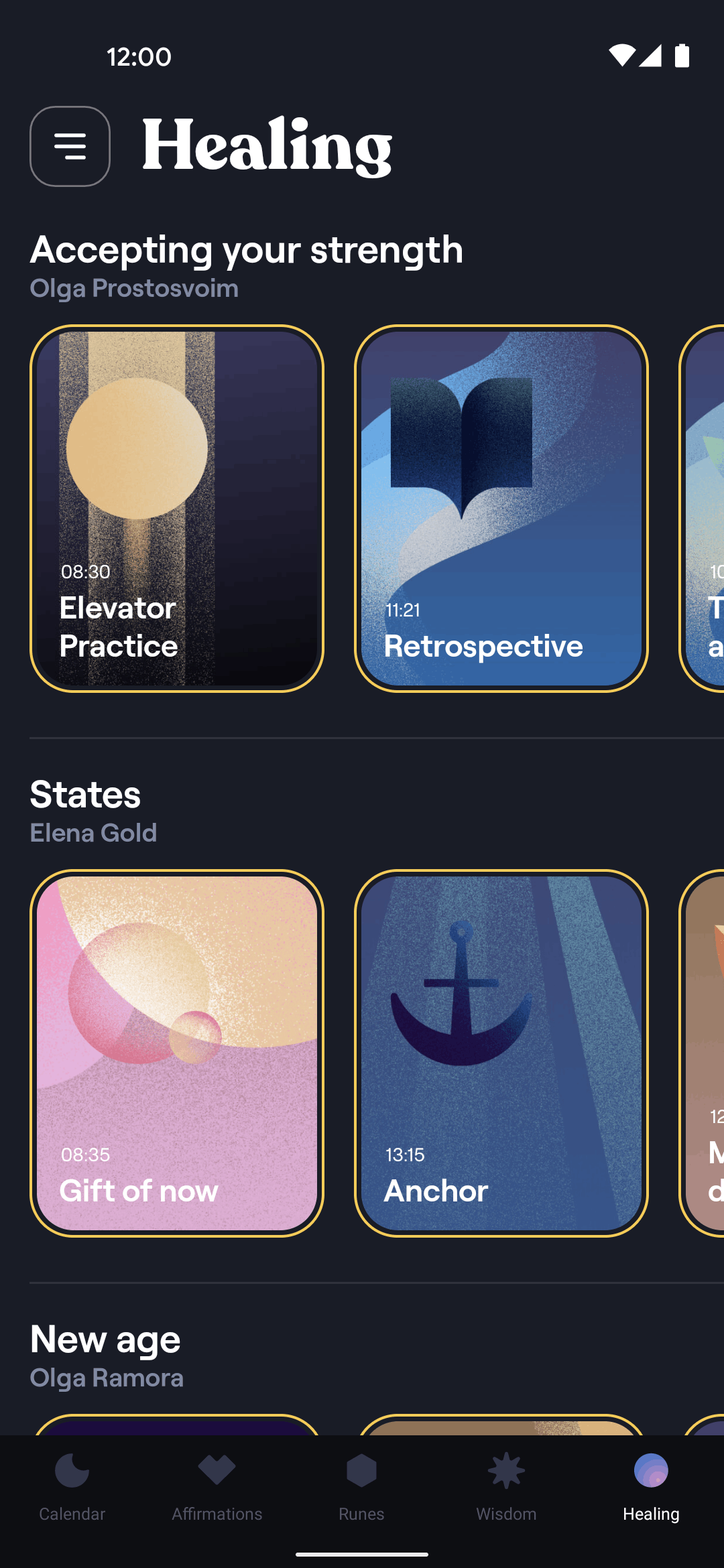This screenshot has width=724, height=1568.
Task: Select the Anchor session card
Action: pos(501,1053)
